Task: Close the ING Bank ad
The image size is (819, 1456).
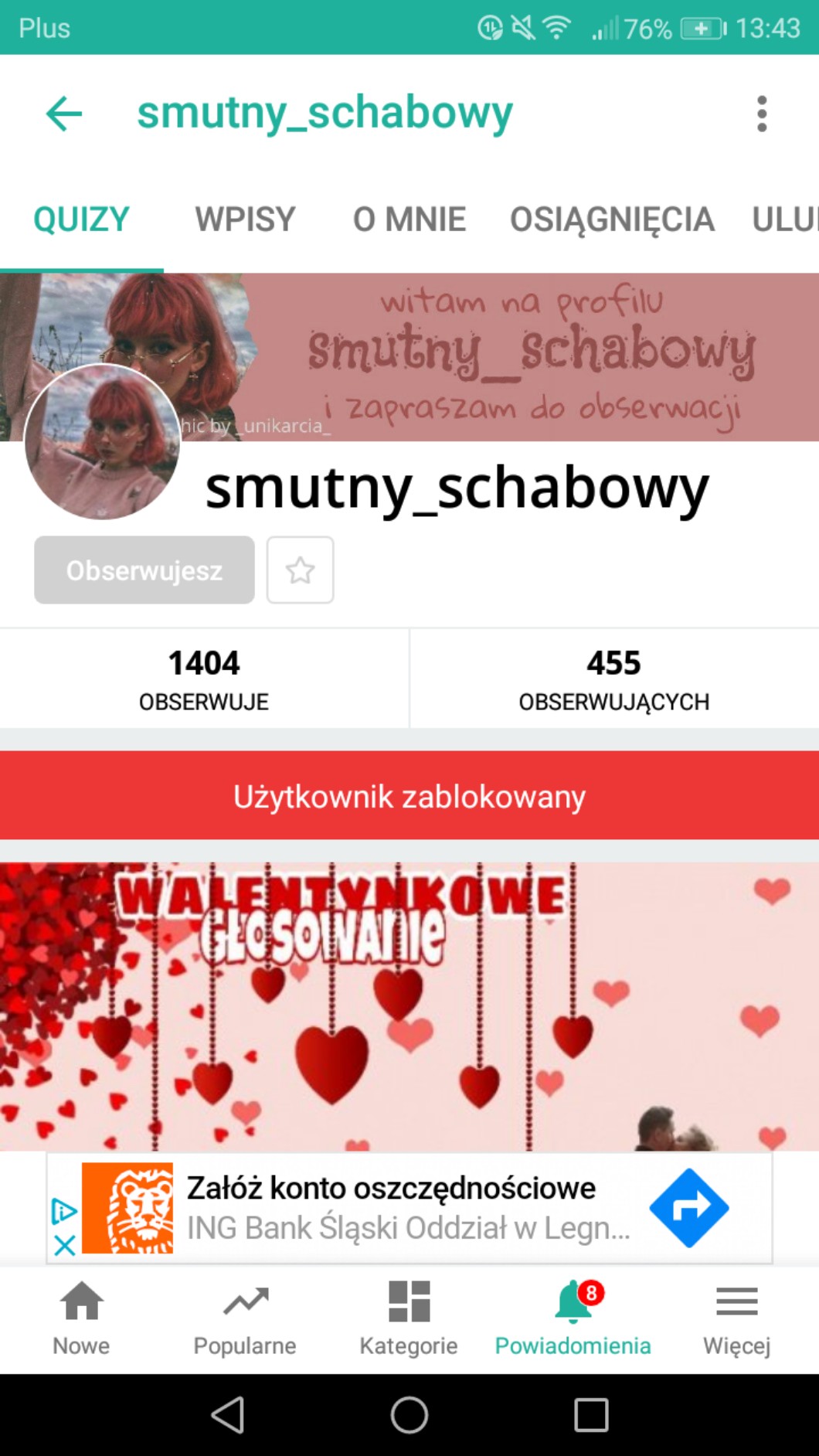Action: tap(65, 1245)
